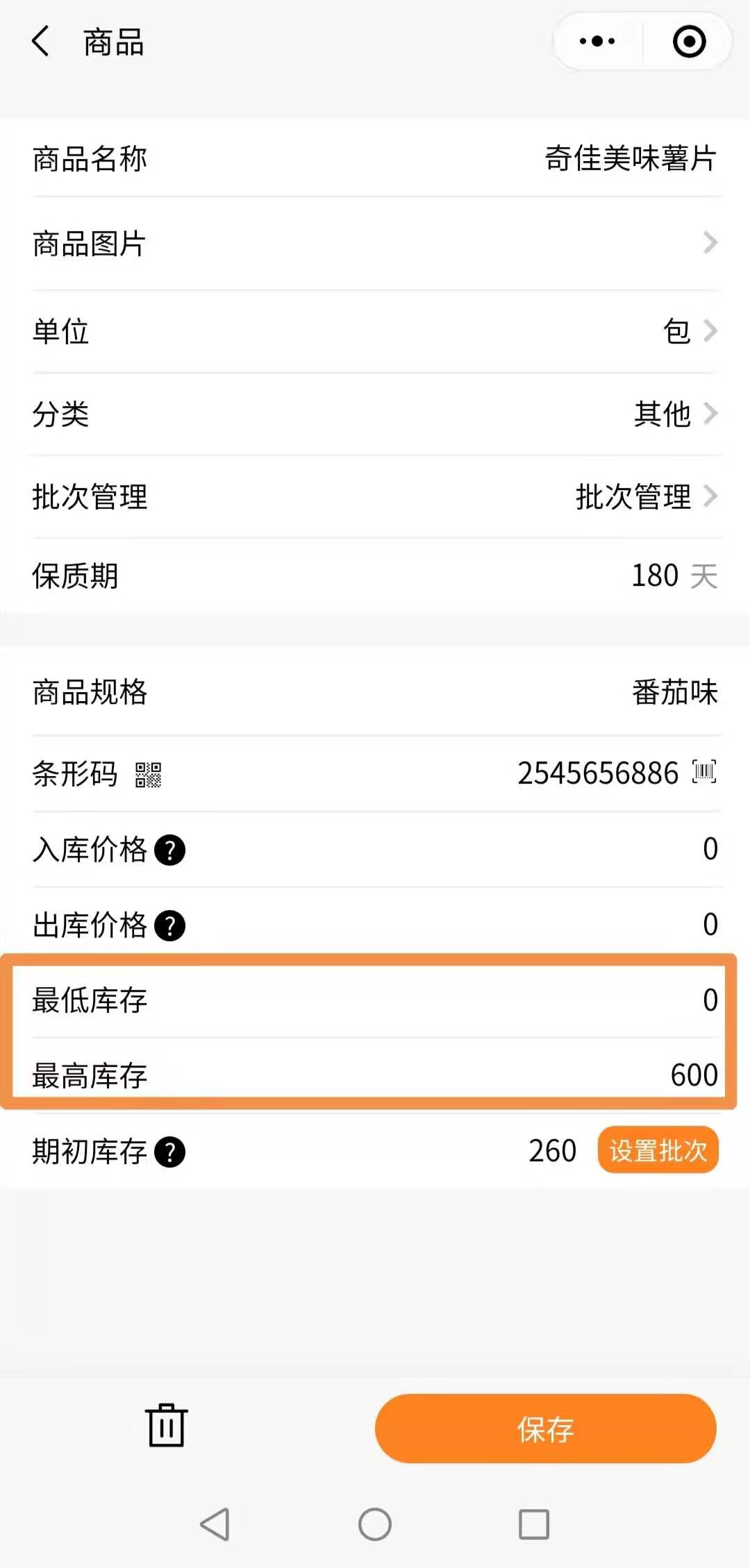Go back from the 商品 page
Screen dimensions: 750x1568
point(42,42)
